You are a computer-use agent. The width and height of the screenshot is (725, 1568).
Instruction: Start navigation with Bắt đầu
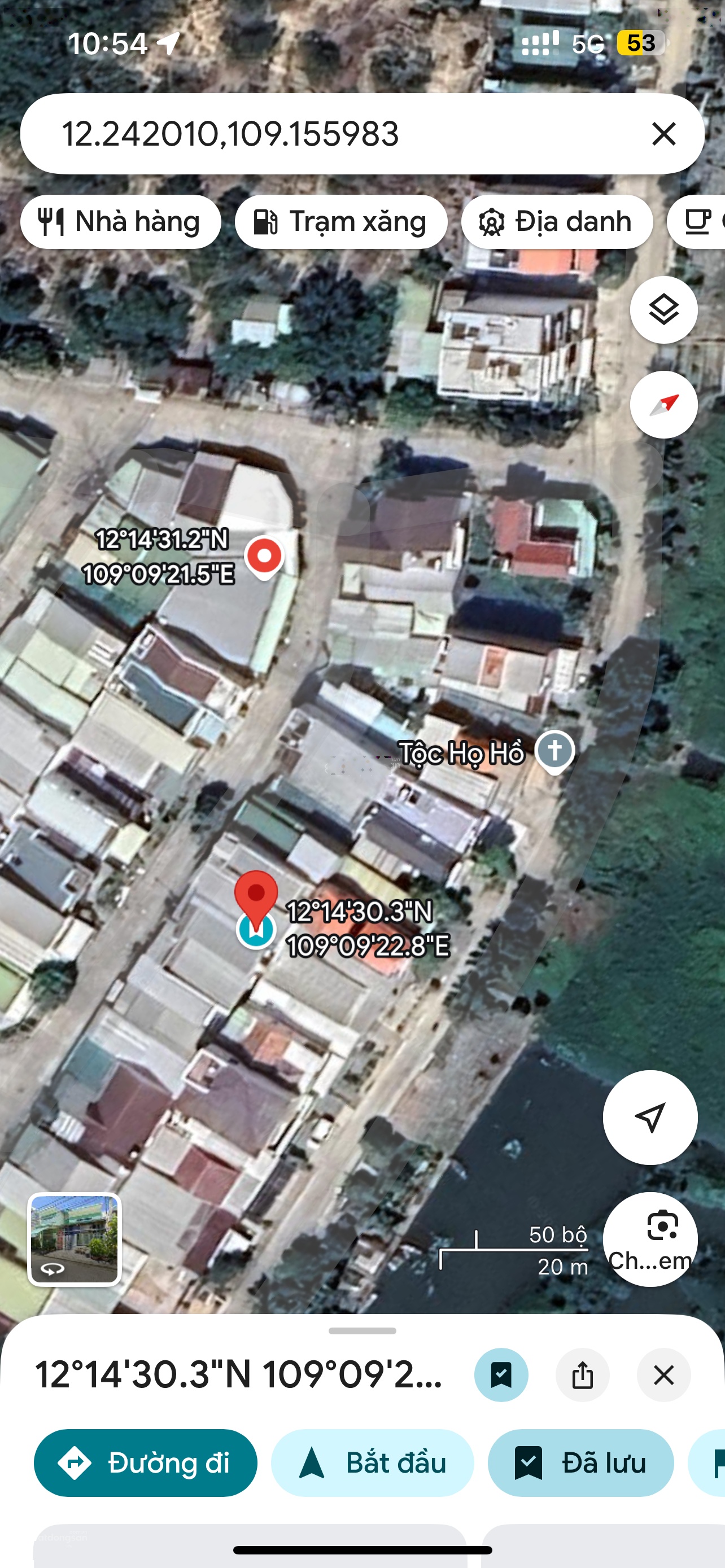372,1462
